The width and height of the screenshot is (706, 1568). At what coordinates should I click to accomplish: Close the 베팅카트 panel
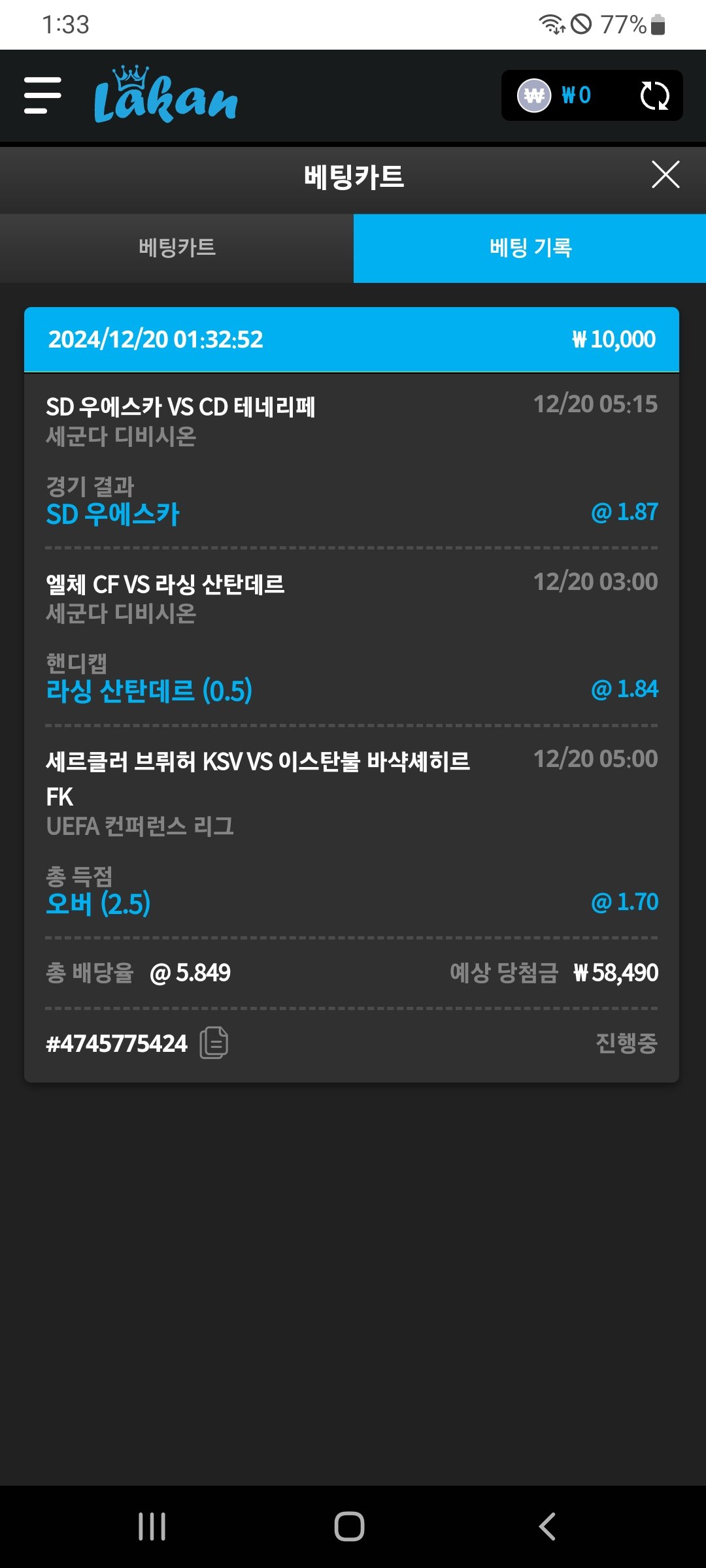coord(665,174)
